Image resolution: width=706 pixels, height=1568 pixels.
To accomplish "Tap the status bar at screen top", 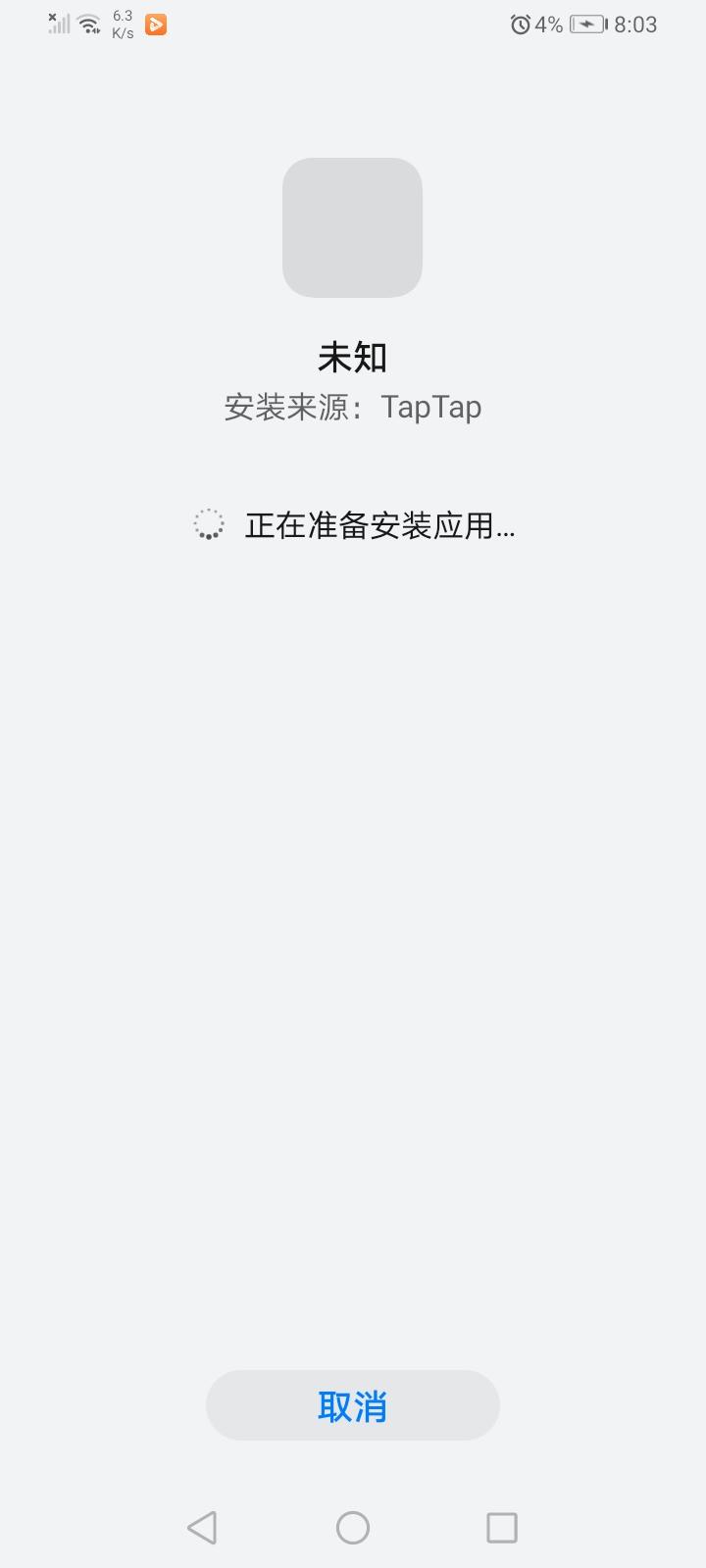I will tap(353, 24).
